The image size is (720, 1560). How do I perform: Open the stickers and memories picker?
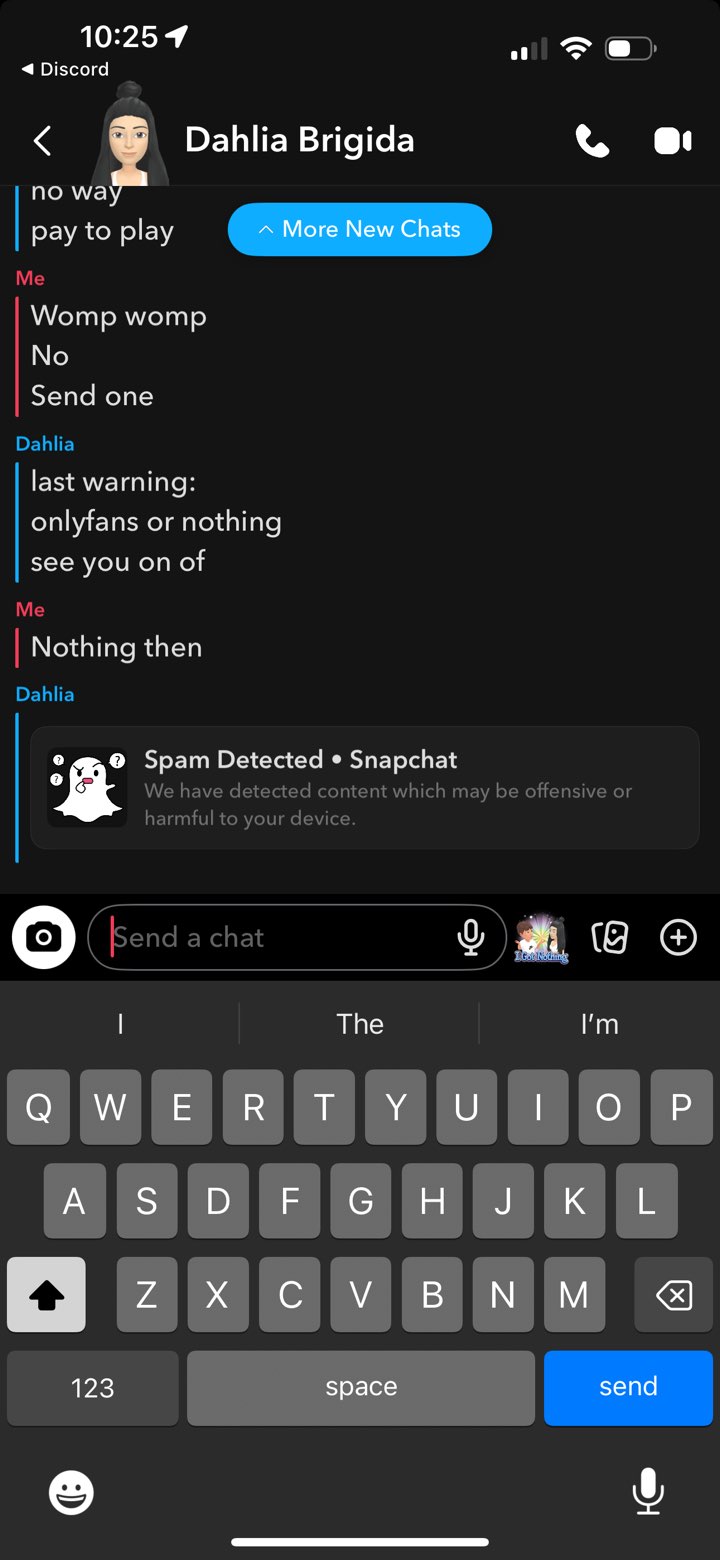[x=610, y=937]
